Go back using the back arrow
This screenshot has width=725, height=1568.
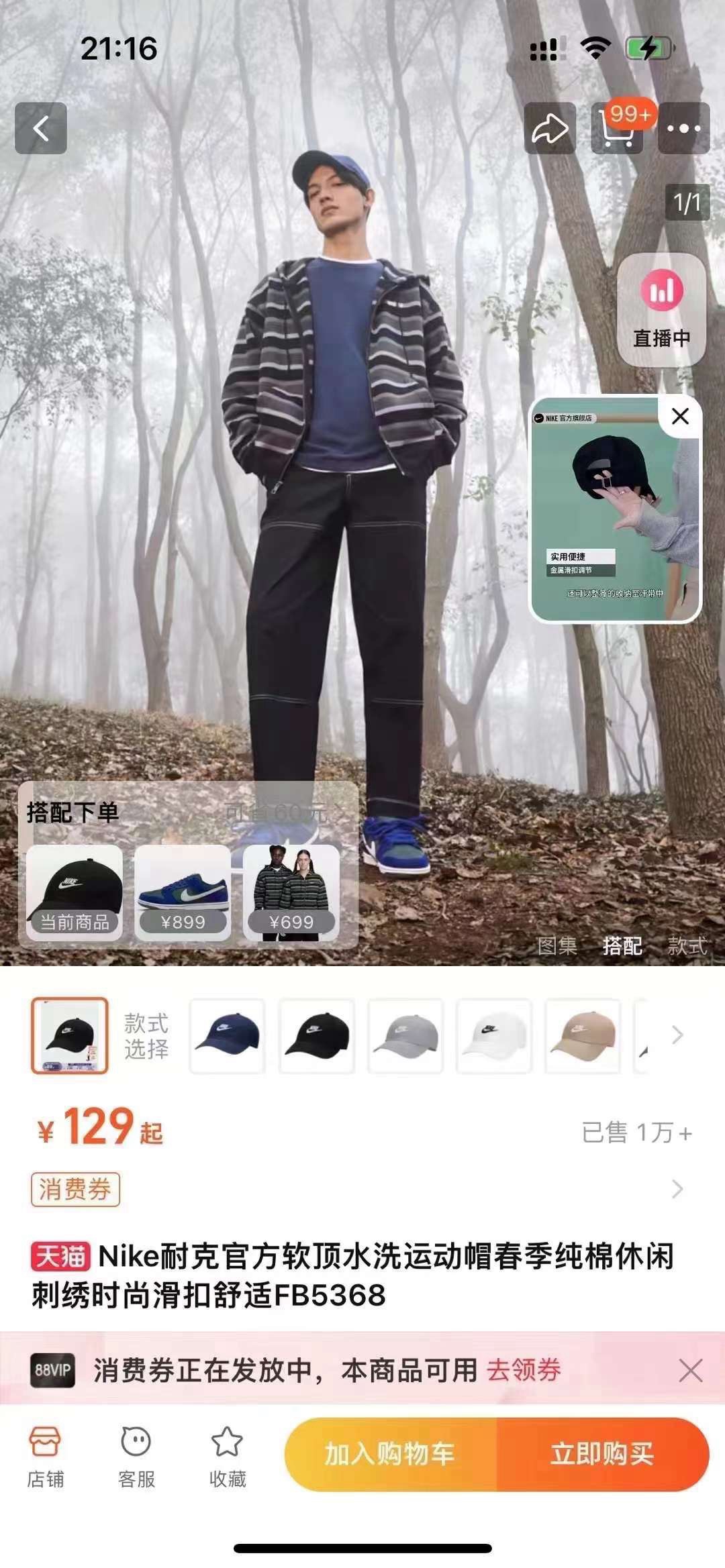point(41,128)
